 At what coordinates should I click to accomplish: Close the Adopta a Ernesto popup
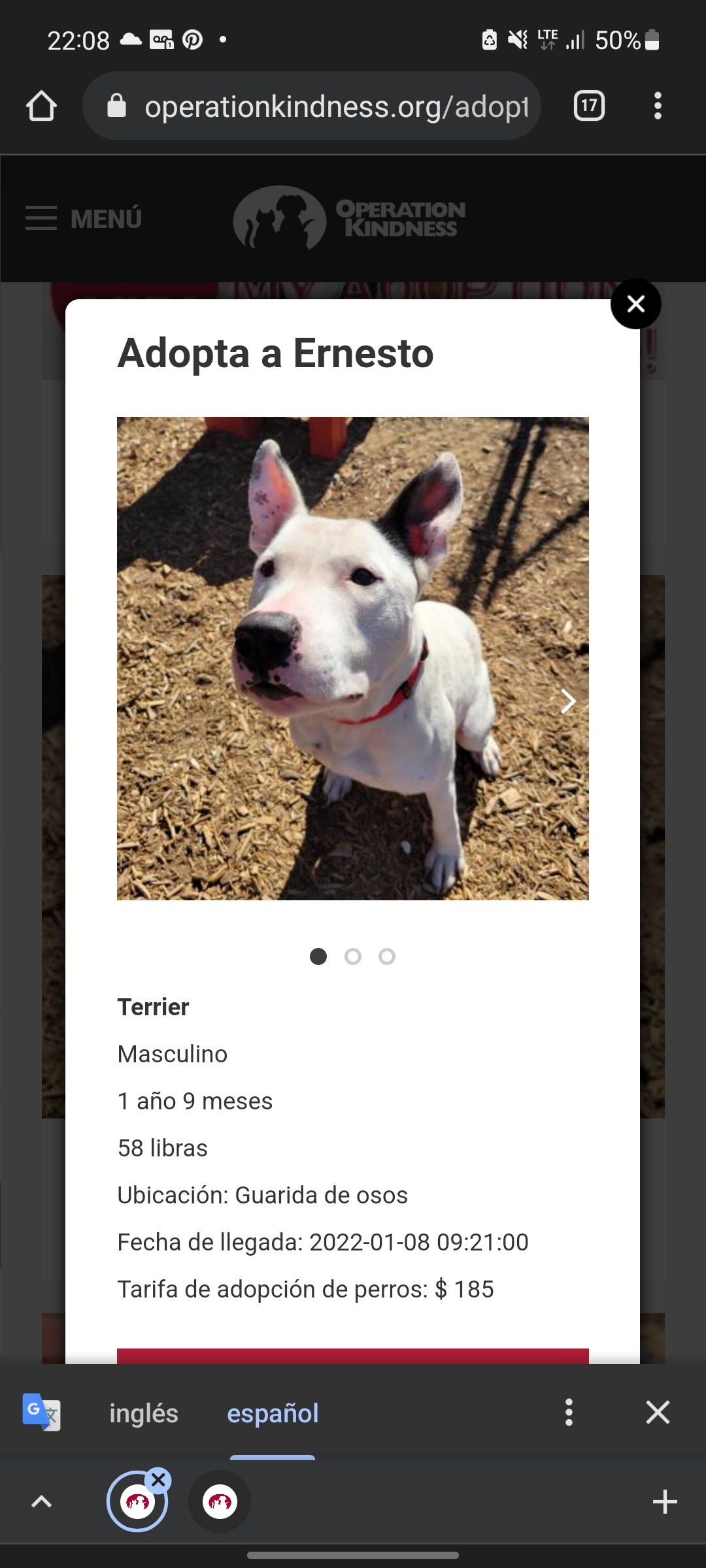tap(635, 304)
